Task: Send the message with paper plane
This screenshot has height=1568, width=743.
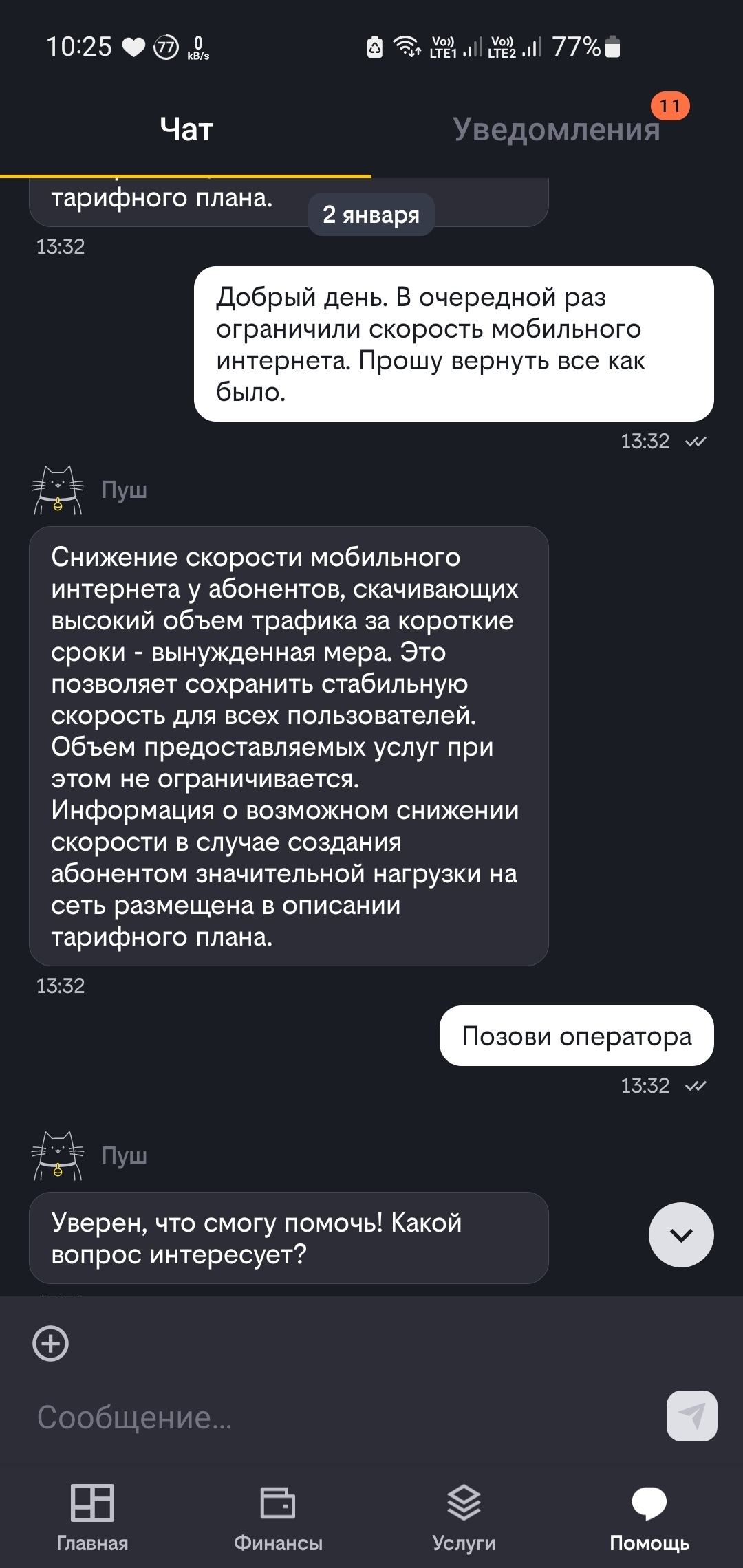Action: coord(691,1416)
